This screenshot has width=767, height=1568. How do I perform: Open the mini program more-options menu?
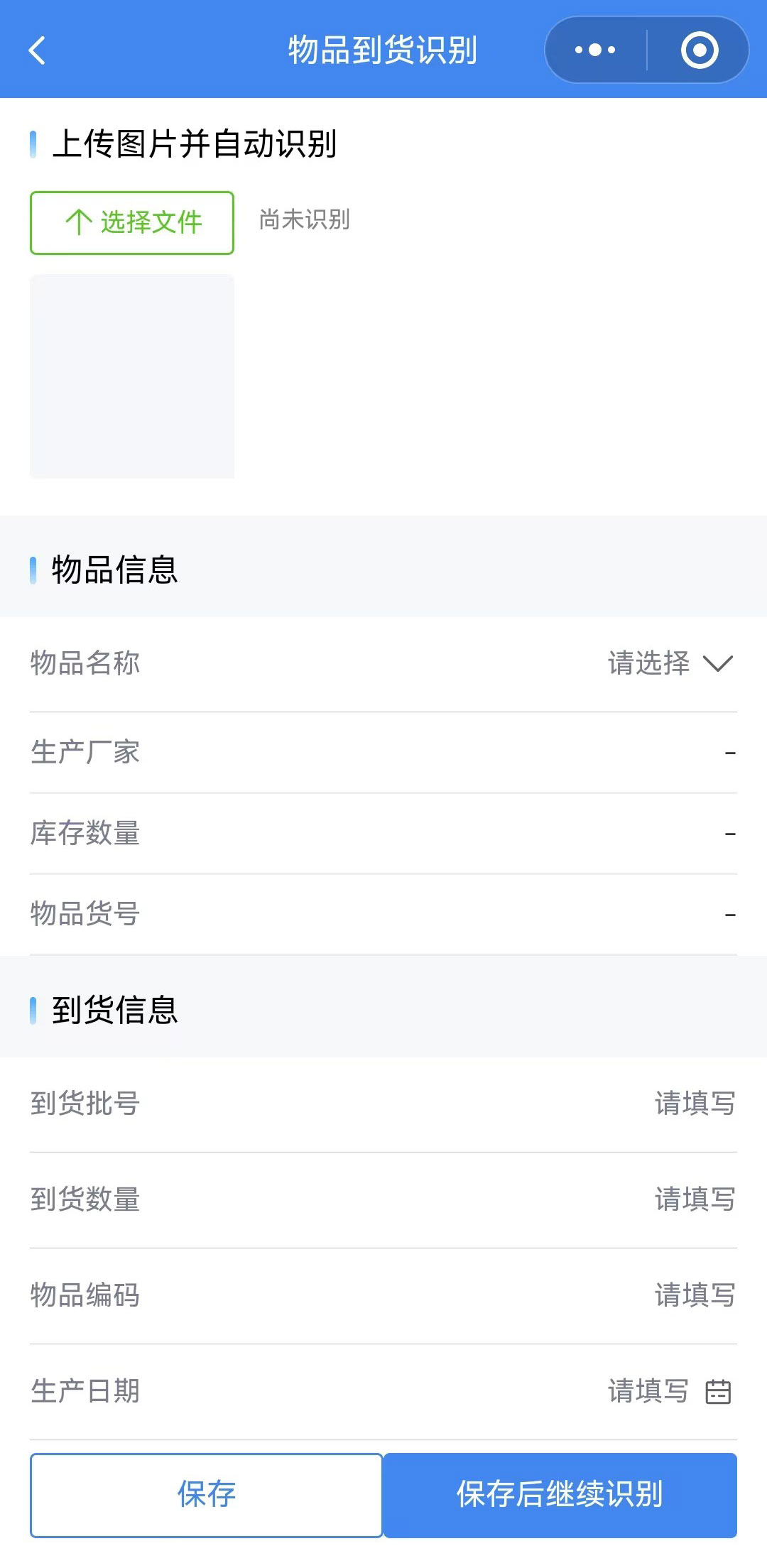pyautogui.click(x=595, y=50)
